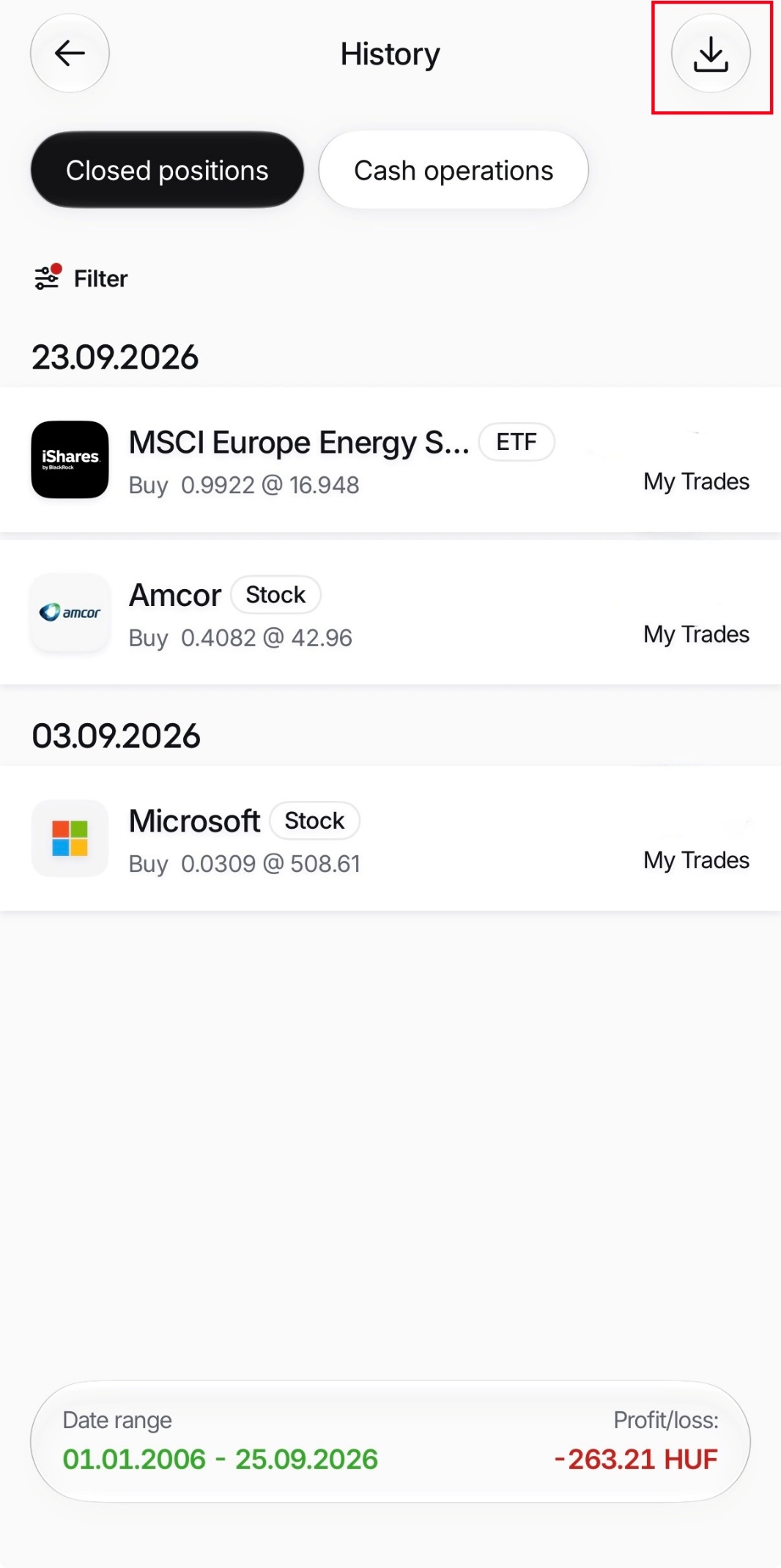View the Amcor stock trade details
The image size is (781, 1568).
click(x=390, y=613)
